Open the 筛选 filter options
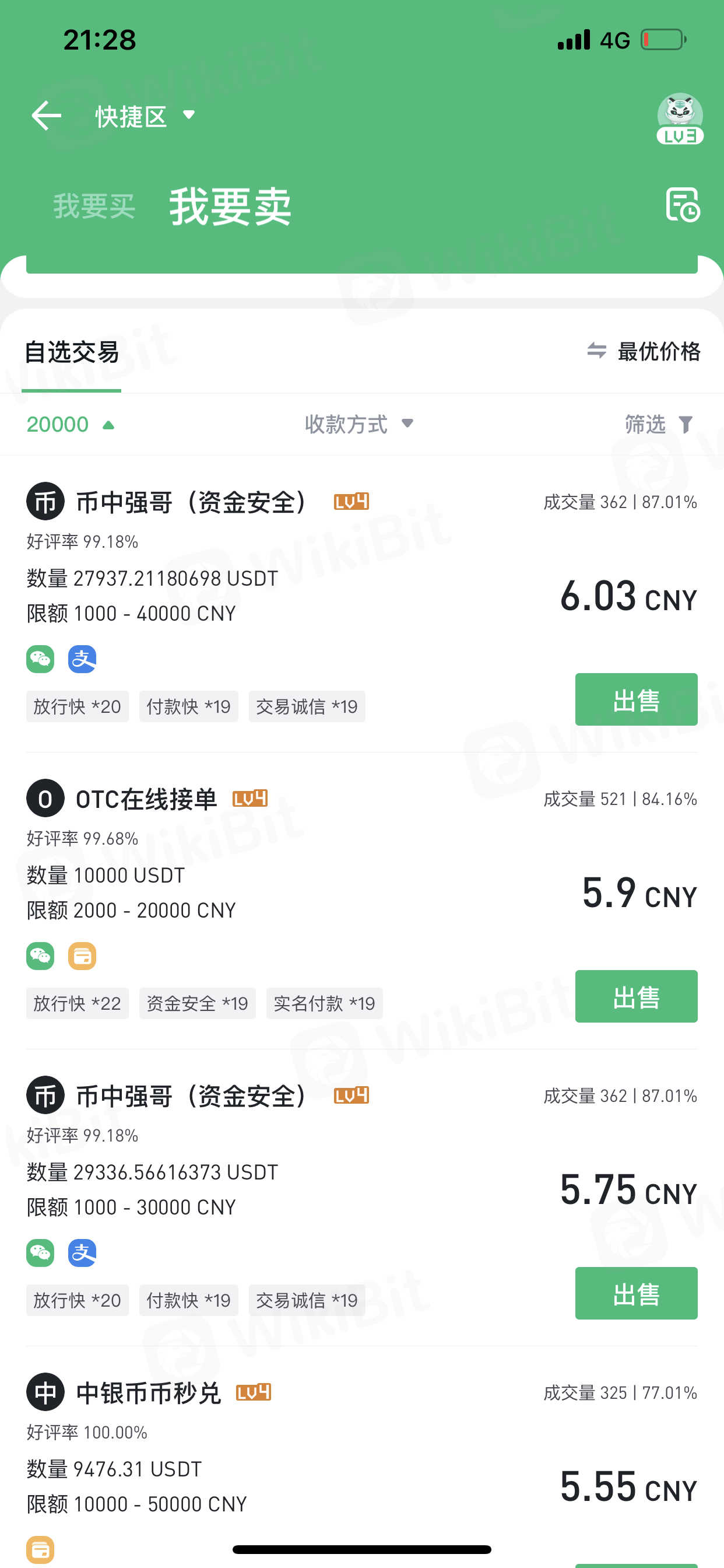Screen dimensions: 724x1568 [658, 424]
